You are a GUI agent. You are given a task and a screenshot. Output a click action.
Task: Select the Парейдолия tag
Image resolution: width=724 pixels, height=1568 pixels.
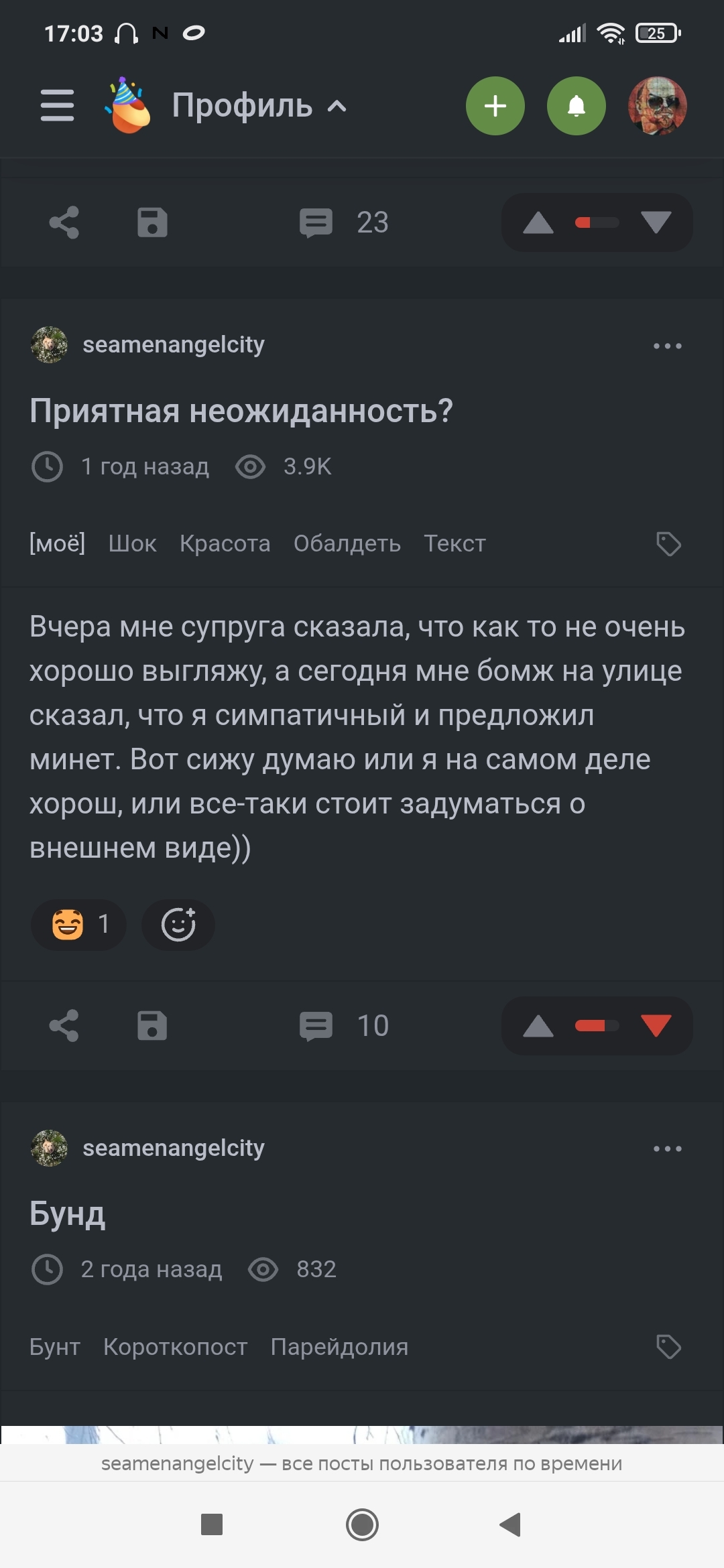point(339,1347)
